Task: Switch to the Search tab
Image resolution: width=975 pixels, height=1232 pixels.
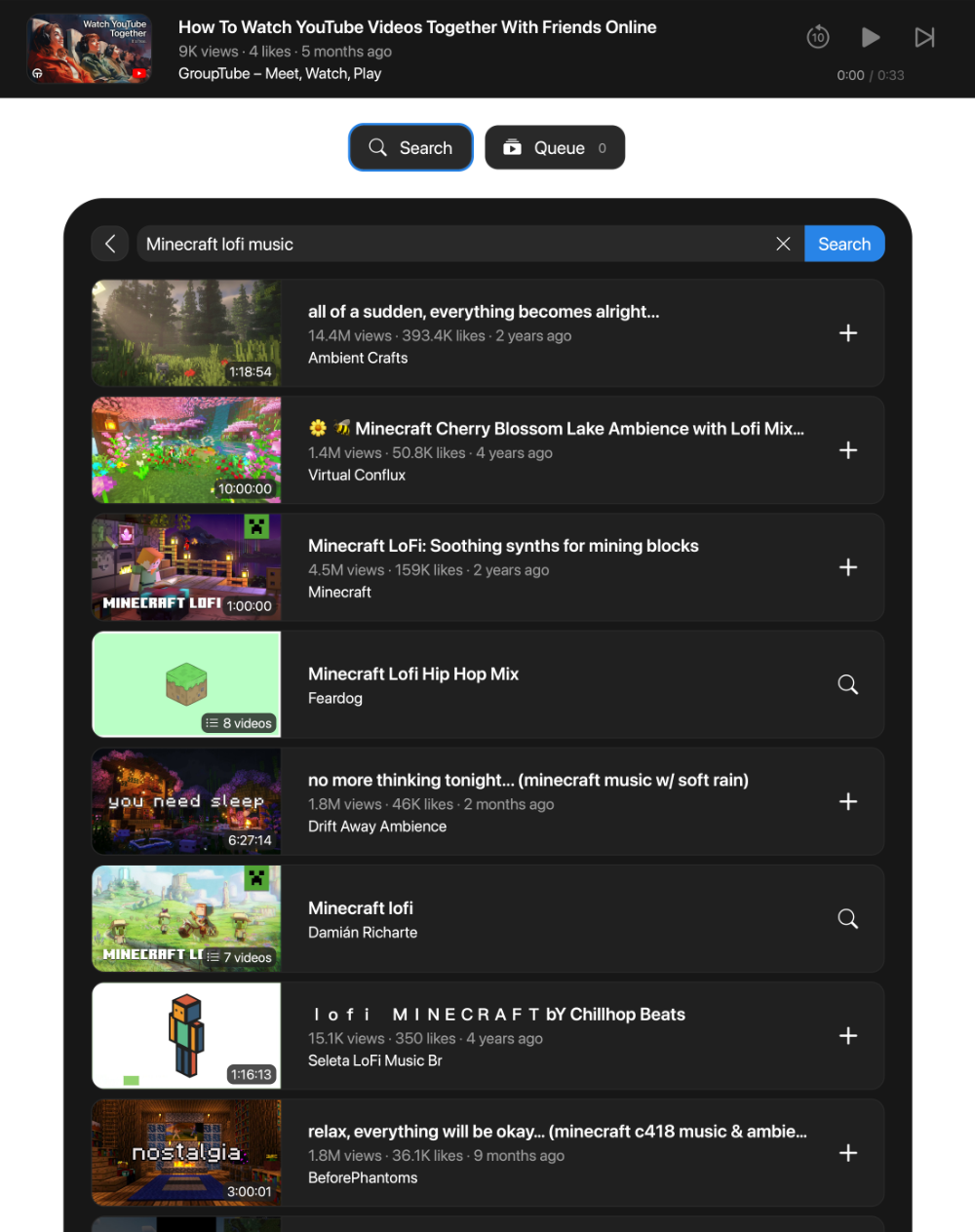Action: click(410, 147)
